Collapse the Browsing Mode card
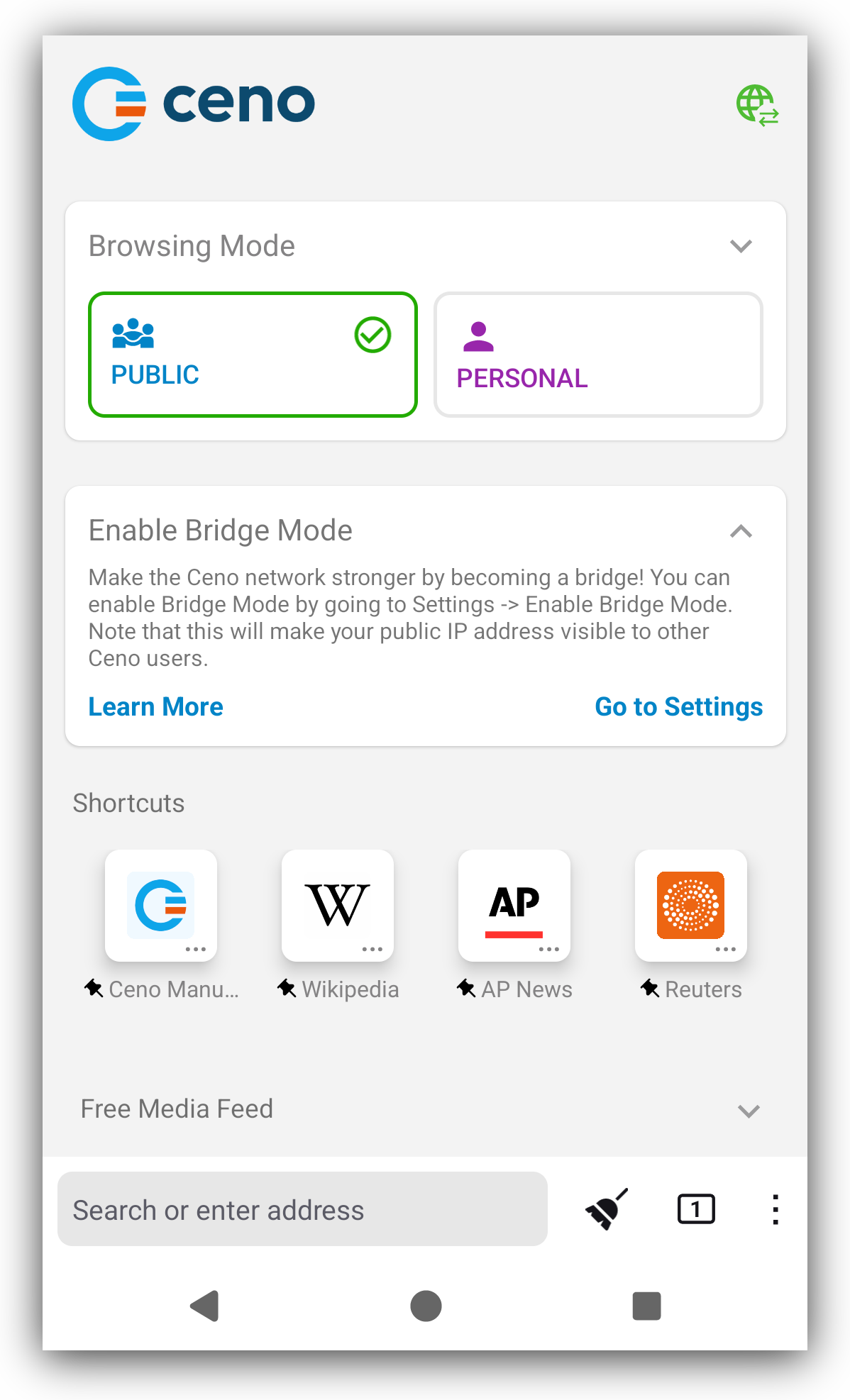 coord(741,246)
